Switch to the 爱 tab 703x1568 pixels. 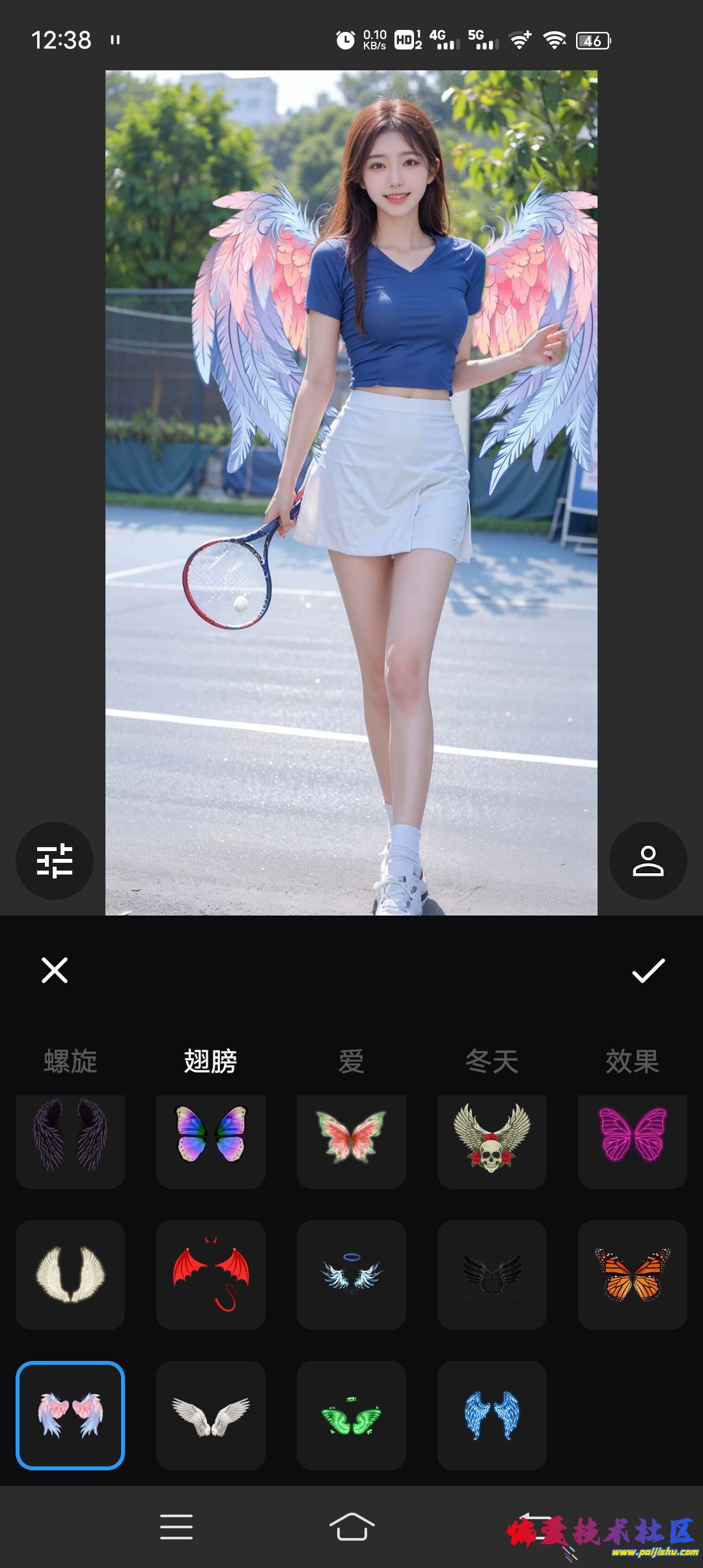351,1061
